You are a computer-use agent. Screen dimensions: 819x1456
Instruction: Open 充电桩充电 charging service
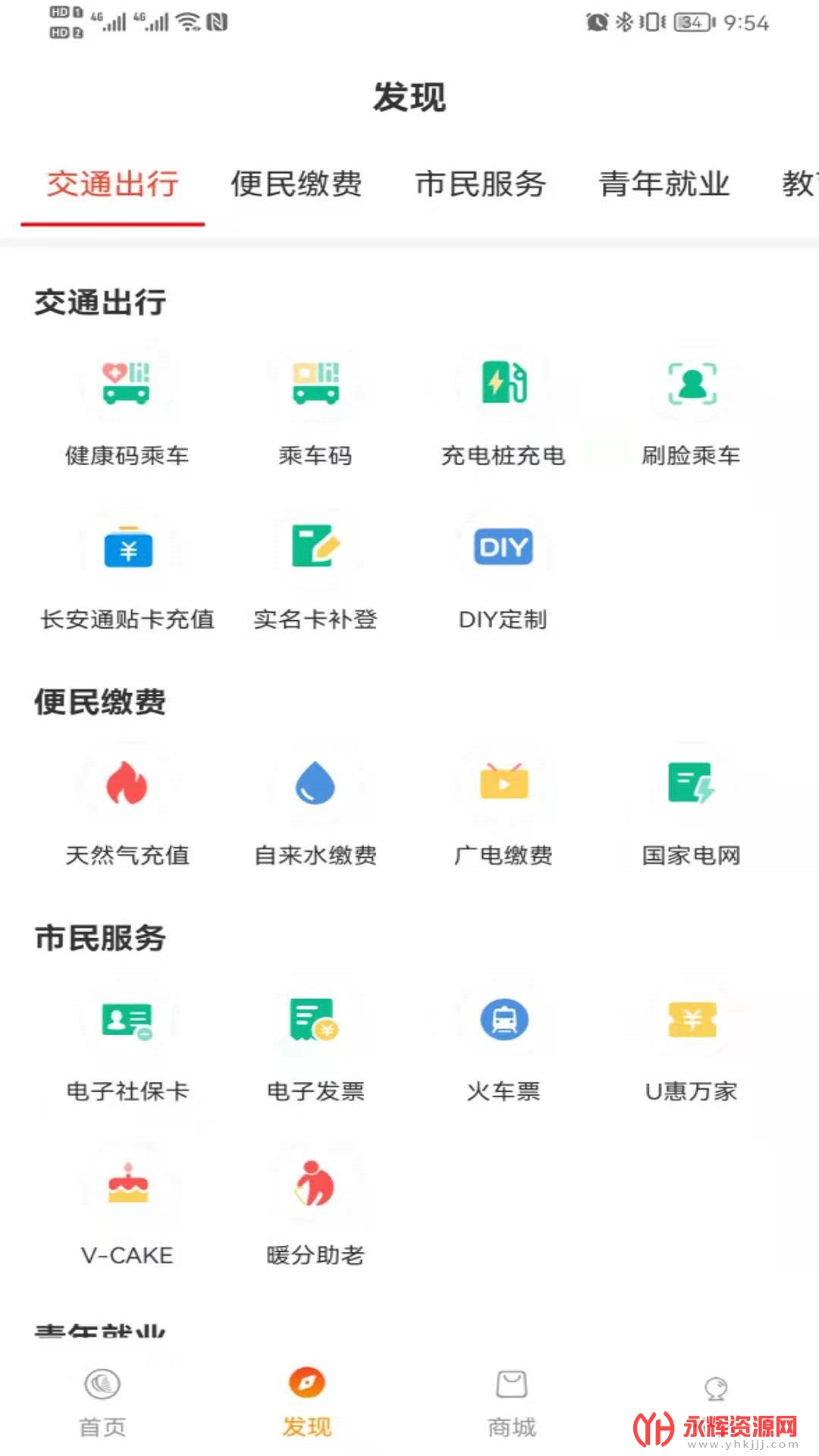pyautogui.click(x=504, y=409)
